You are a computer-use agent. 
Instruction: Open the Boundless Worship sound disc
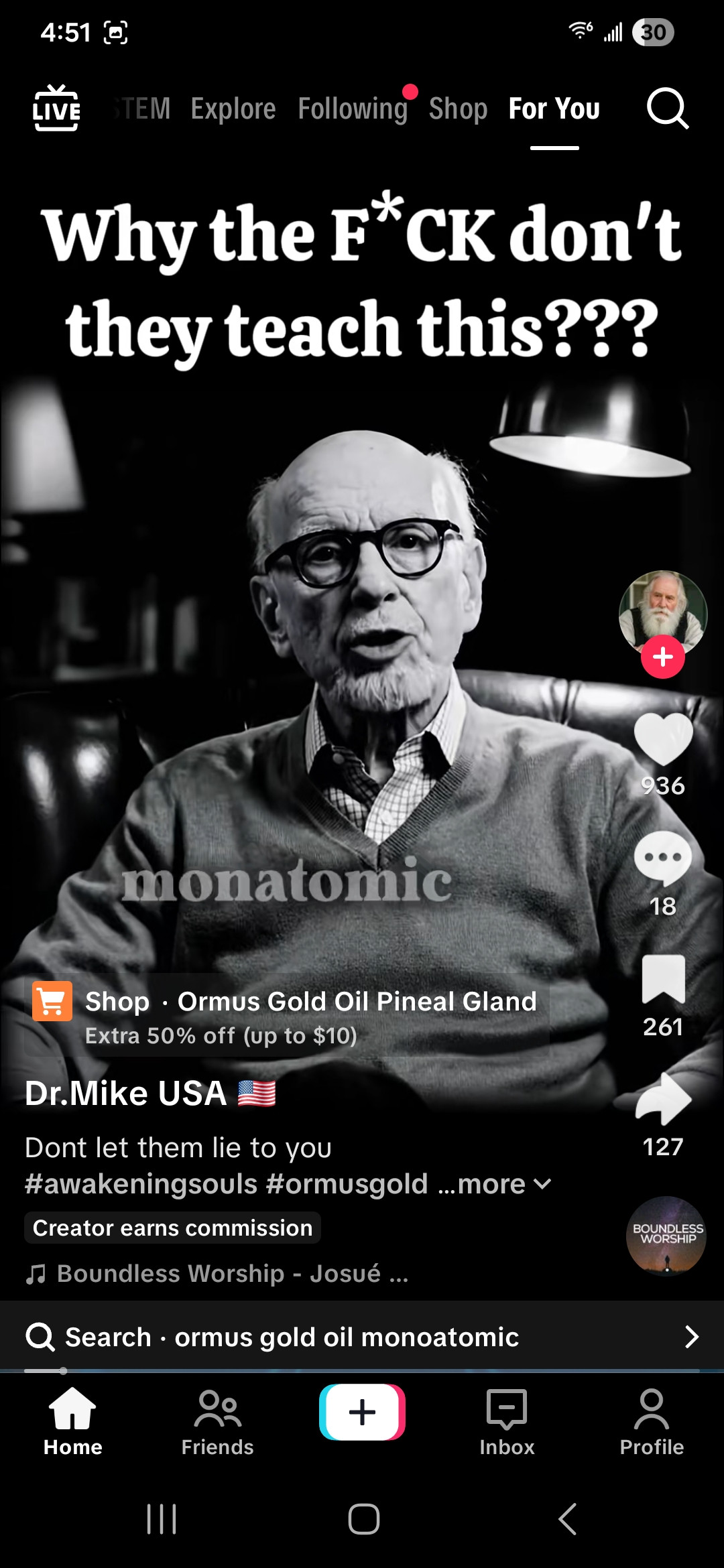666,1236
